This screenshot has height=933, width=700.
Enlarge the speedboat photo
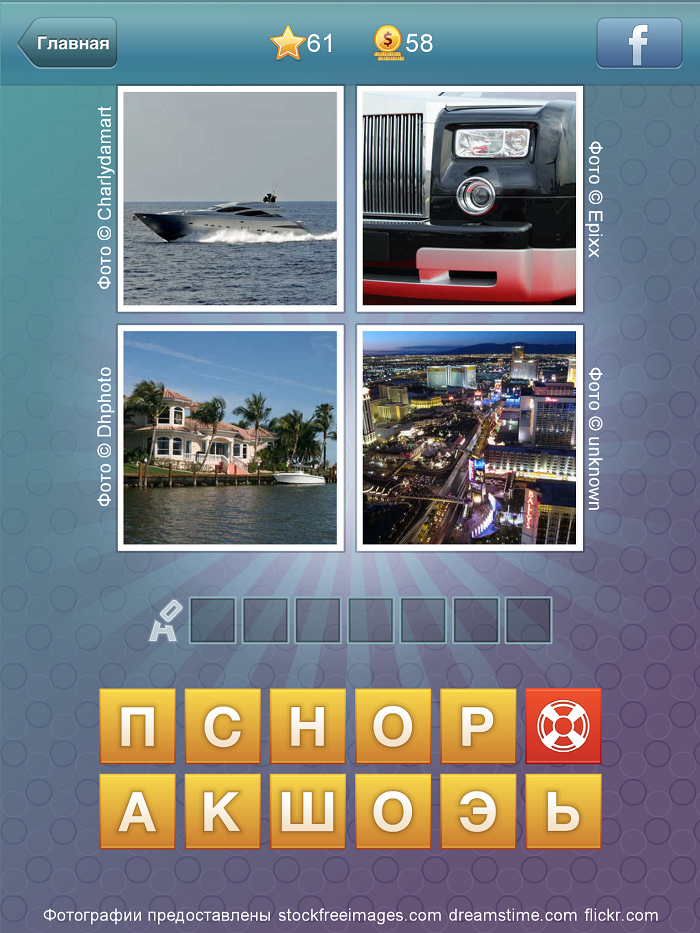(x=230, y=198)
